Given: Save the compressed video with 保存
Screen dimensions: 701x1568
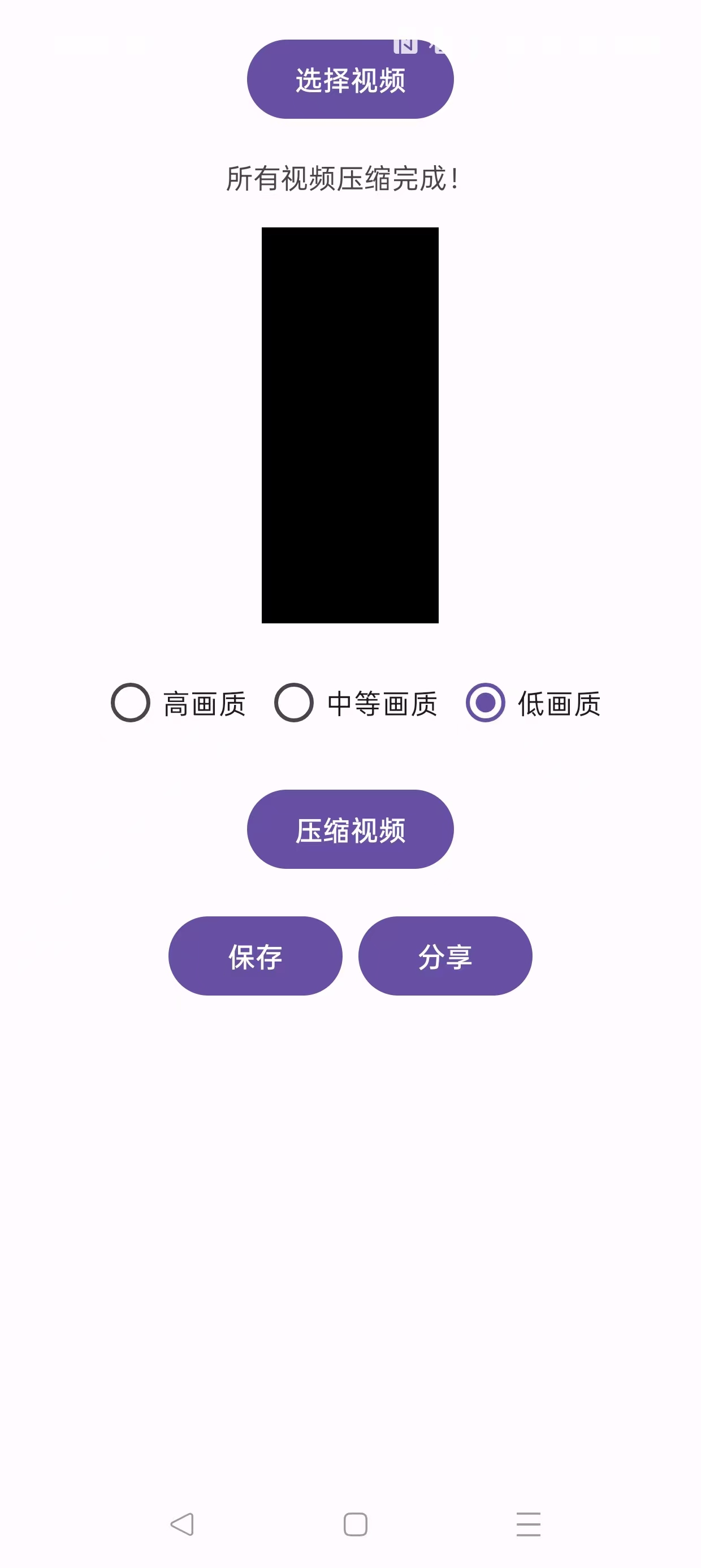Looking at the screenshot, I should click(x=256, y=955).
